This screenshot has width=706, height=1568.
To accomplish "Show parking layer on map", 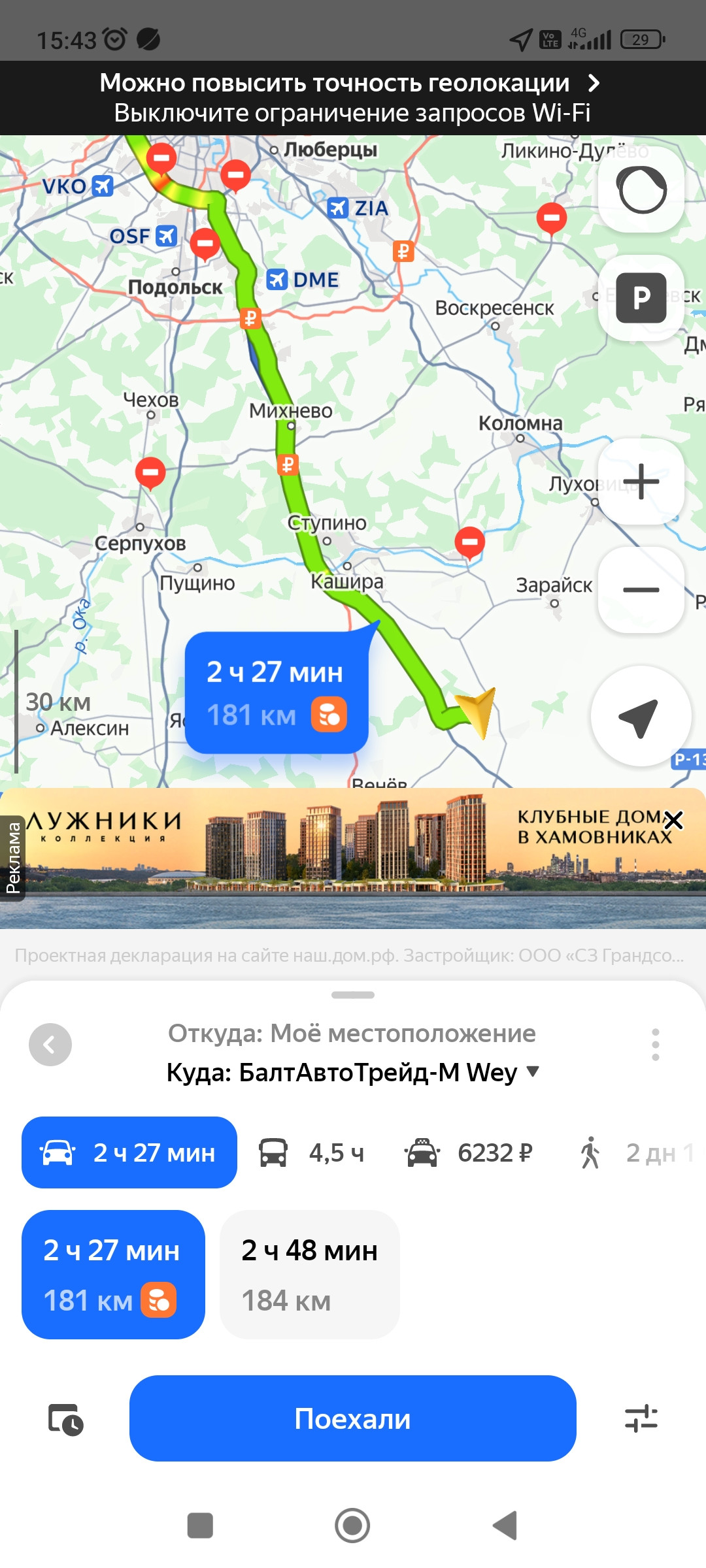I will (641, 298).
